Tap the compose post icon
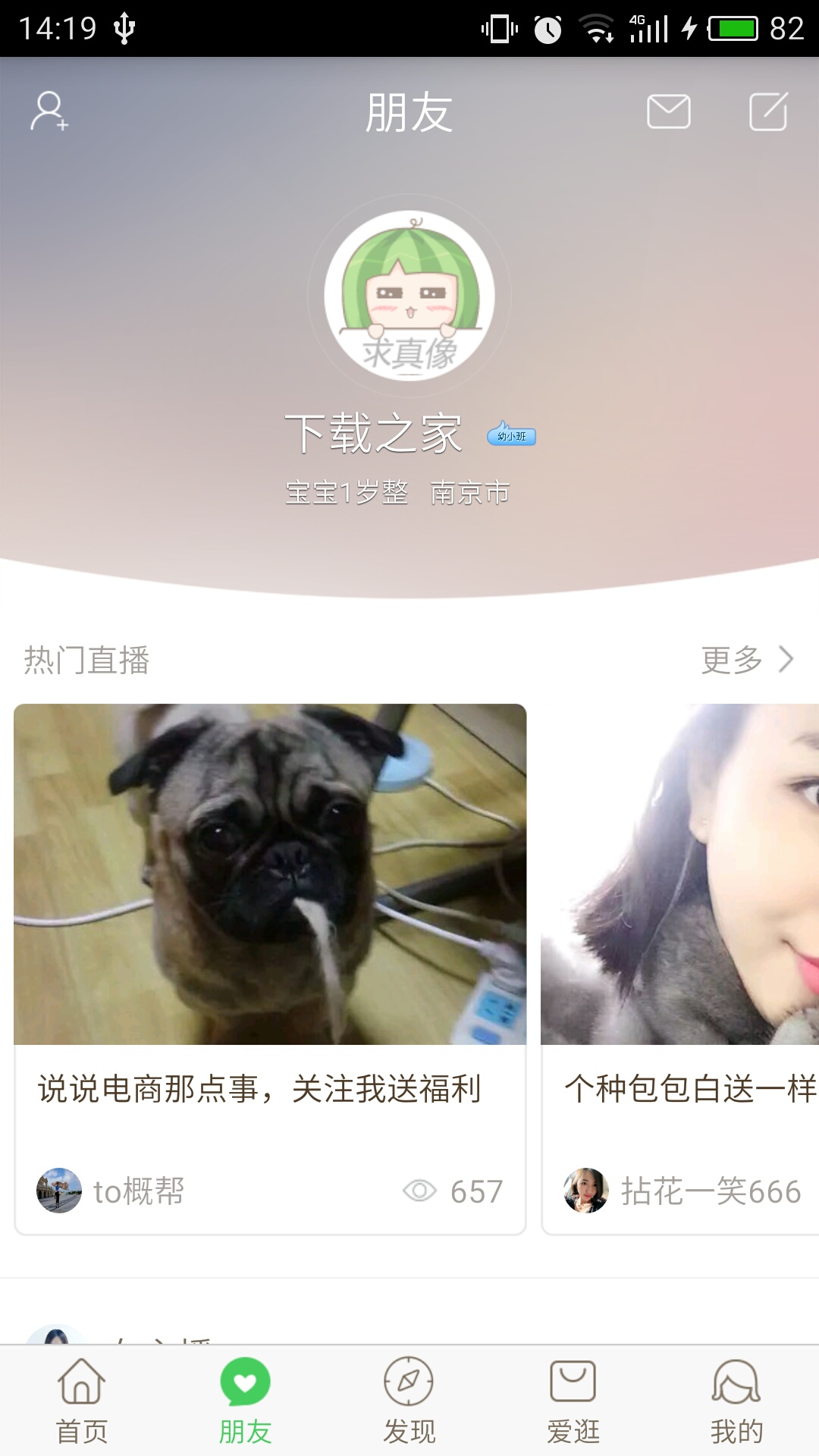This screenshot has height=1456, width=819. [x=769, y=110]
